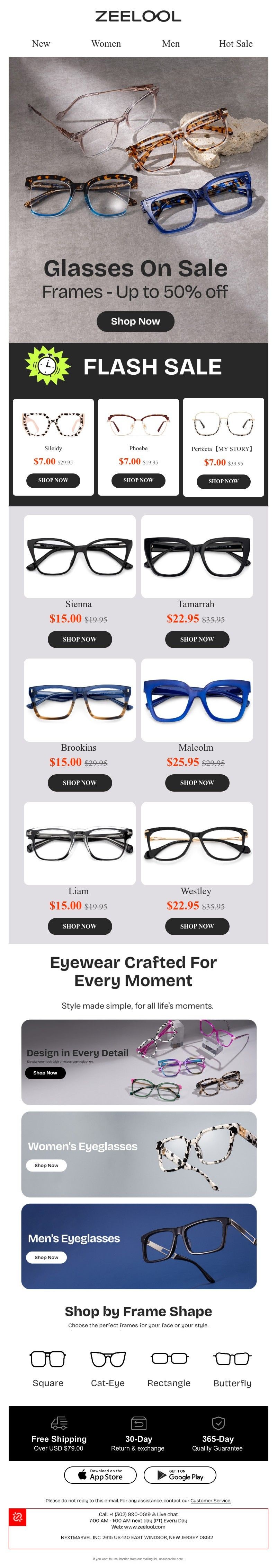Shop the Perfecta My Story frame
277x1568 pixels.
pyautogui.click(x=224, y=481)
